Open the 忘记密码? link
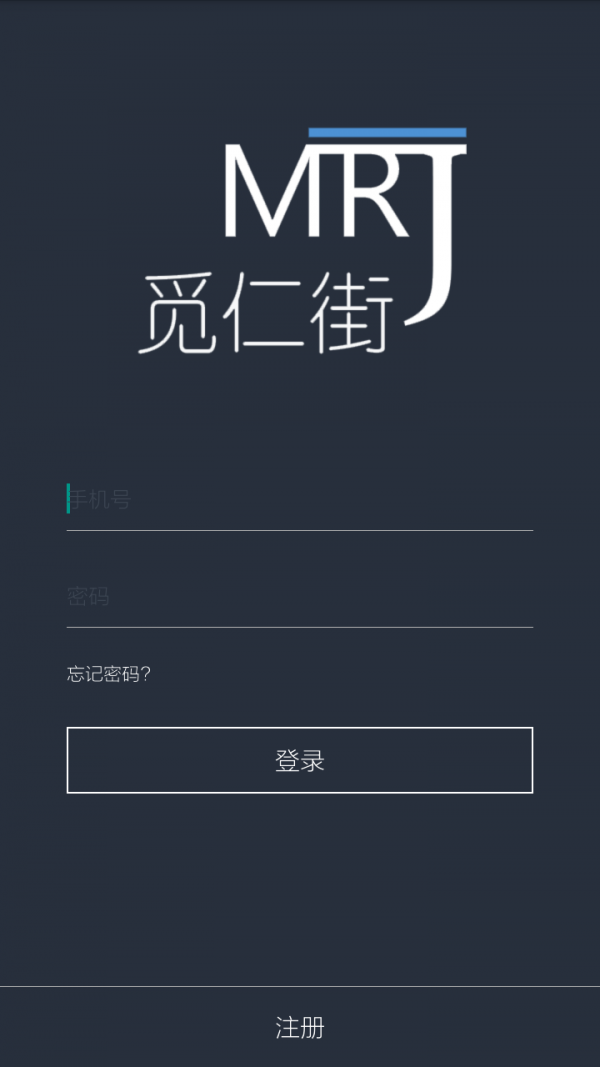The height and width of the screenshot is (1067, 600). pos(109,674)
